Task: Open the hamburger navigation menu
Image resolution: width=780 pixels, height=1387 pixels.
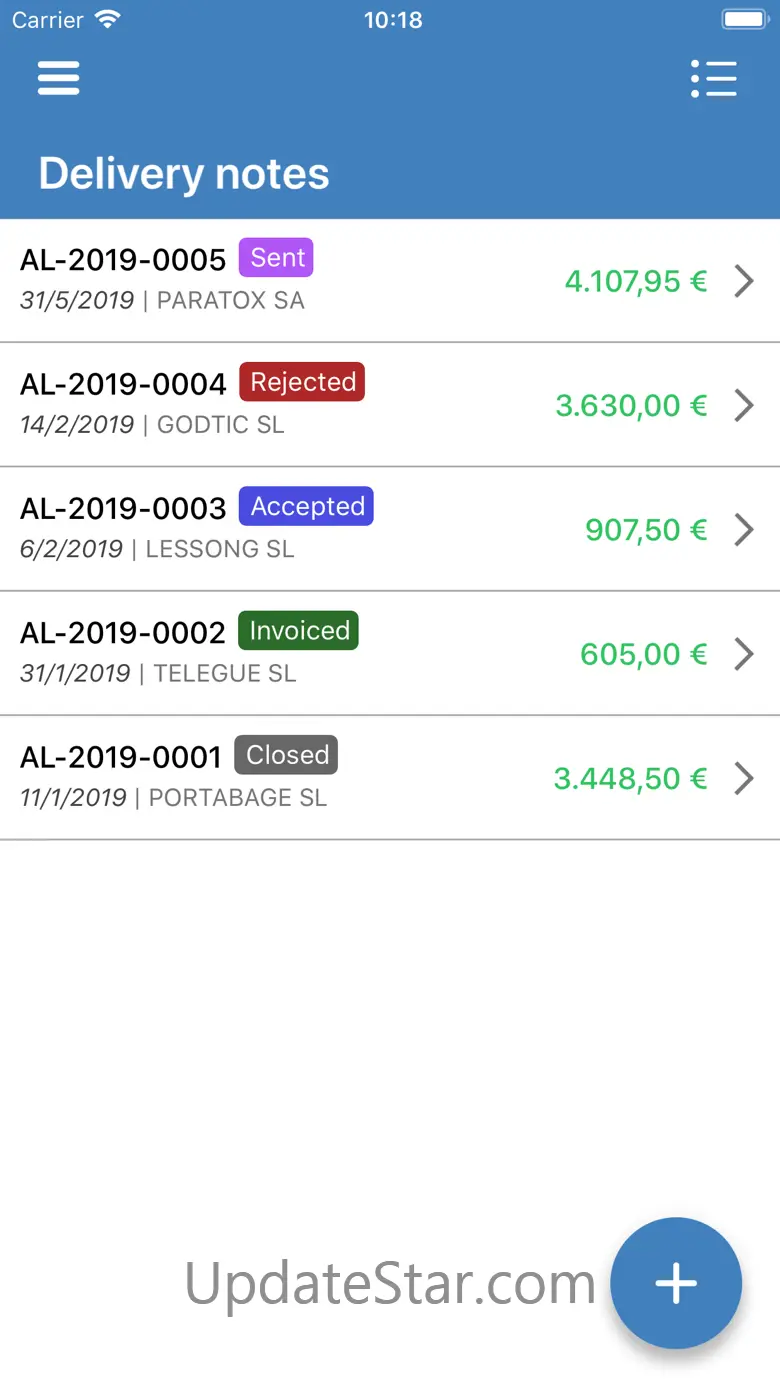Action: click(x=59, y=78)
